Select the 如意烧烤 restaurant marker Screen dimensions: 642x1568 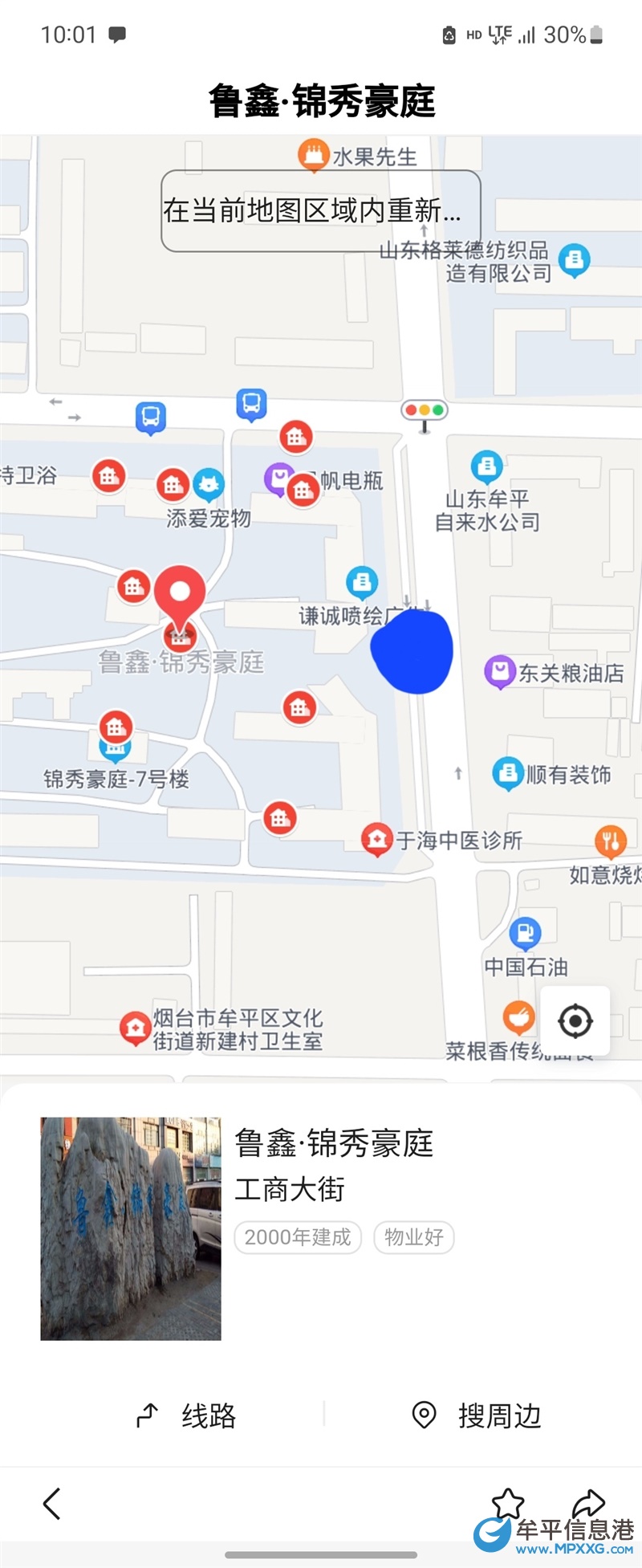coord(610,841)
